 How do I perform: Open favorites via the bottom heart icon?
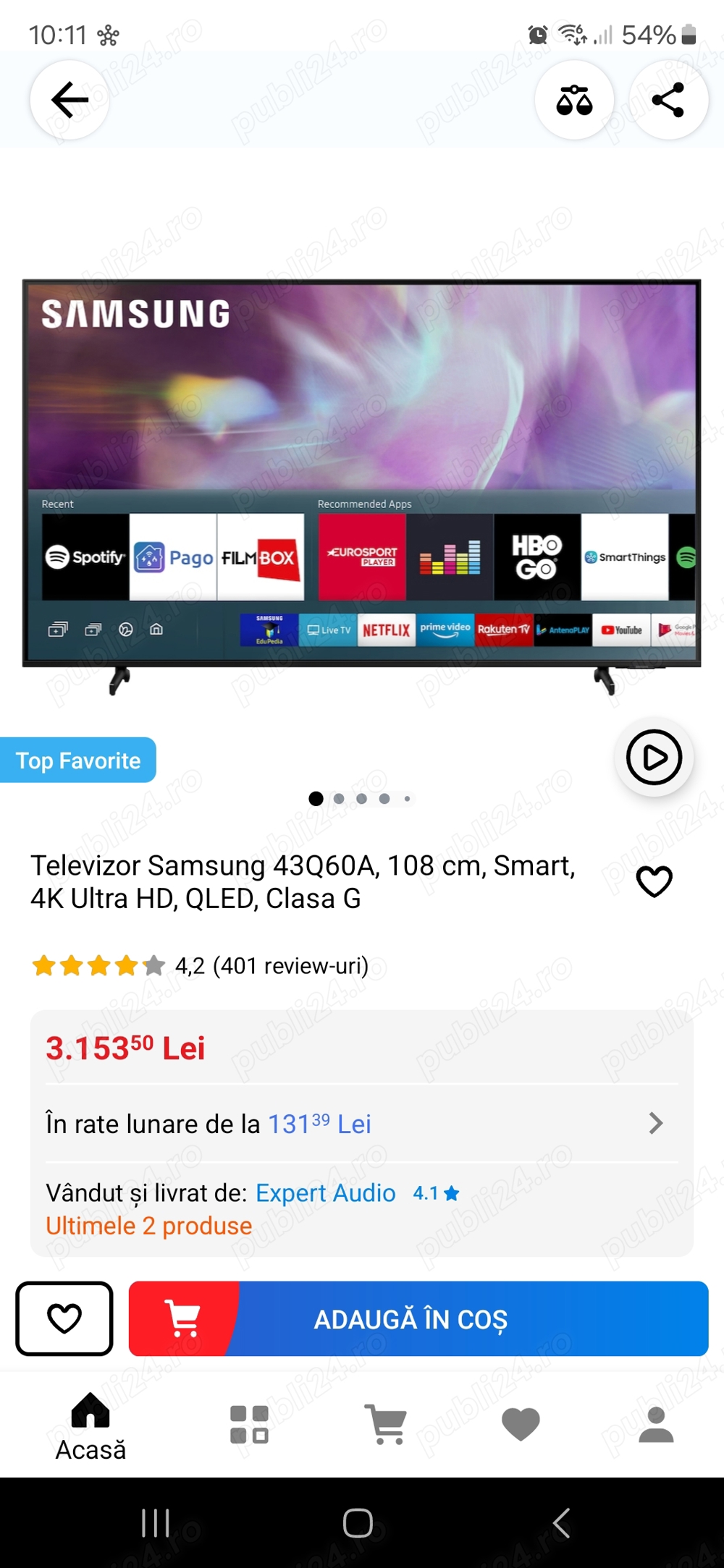[x=521, y=1423]
